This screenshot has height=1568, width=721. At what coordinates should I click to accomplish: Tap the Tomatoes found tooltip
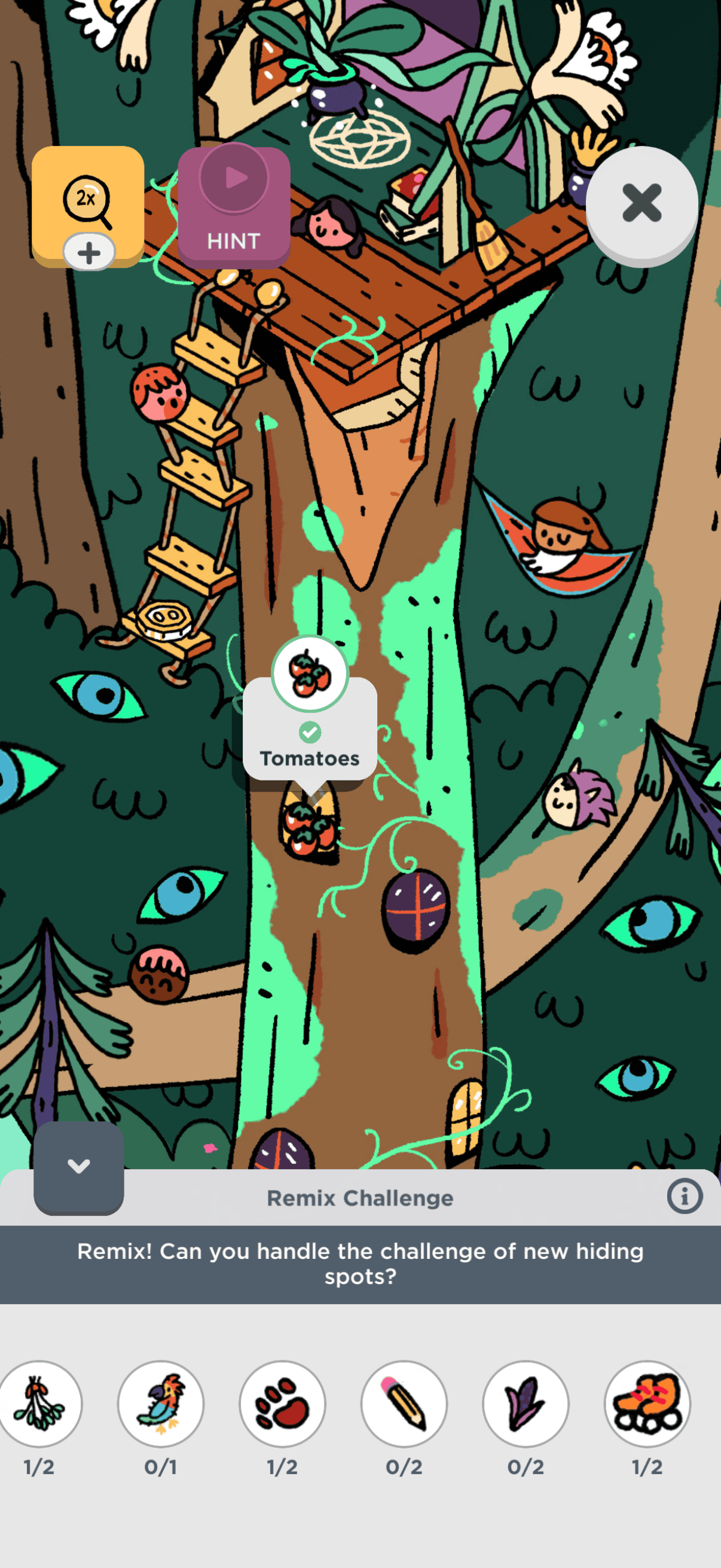[310, 730]
